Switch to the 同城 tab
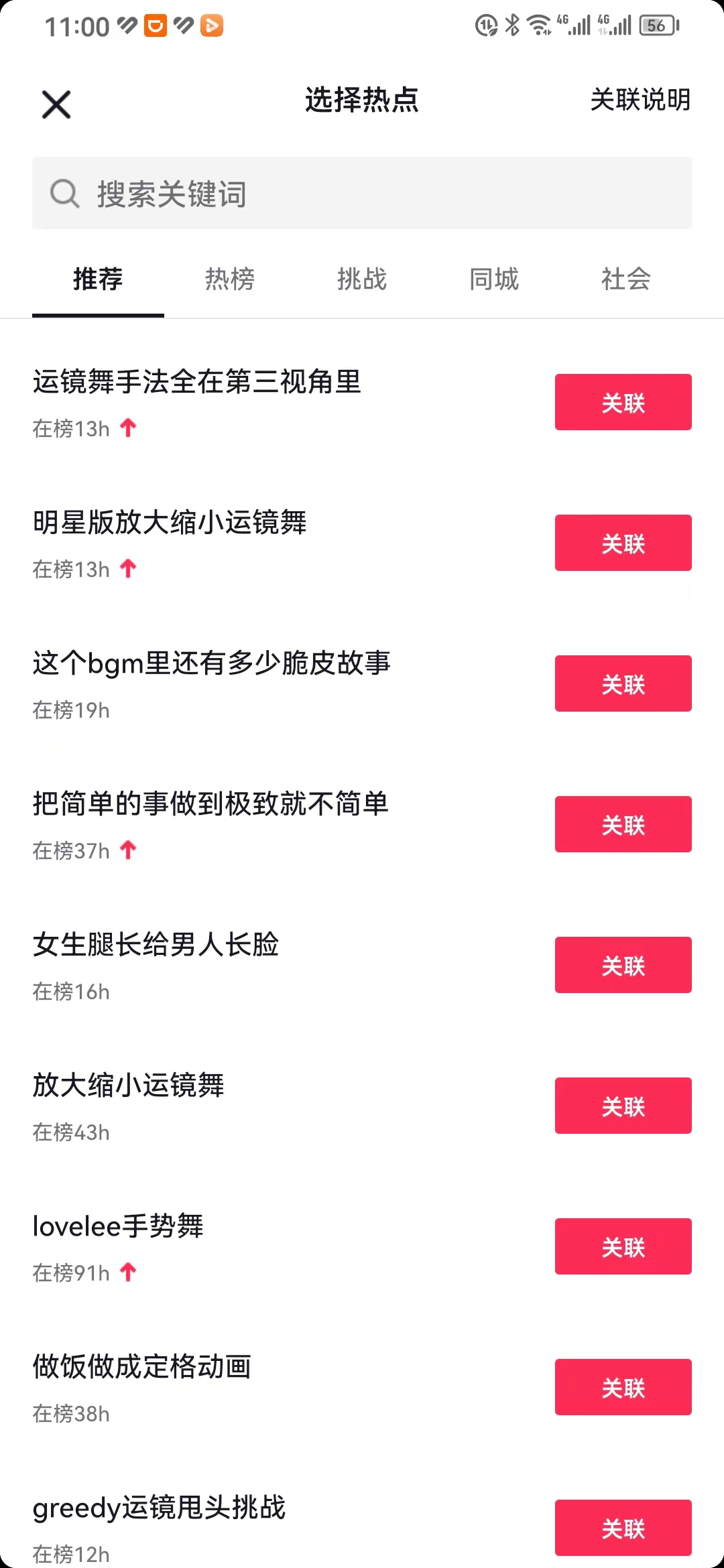This screenshot has height=1568, width=724. [x=495, y=280]
